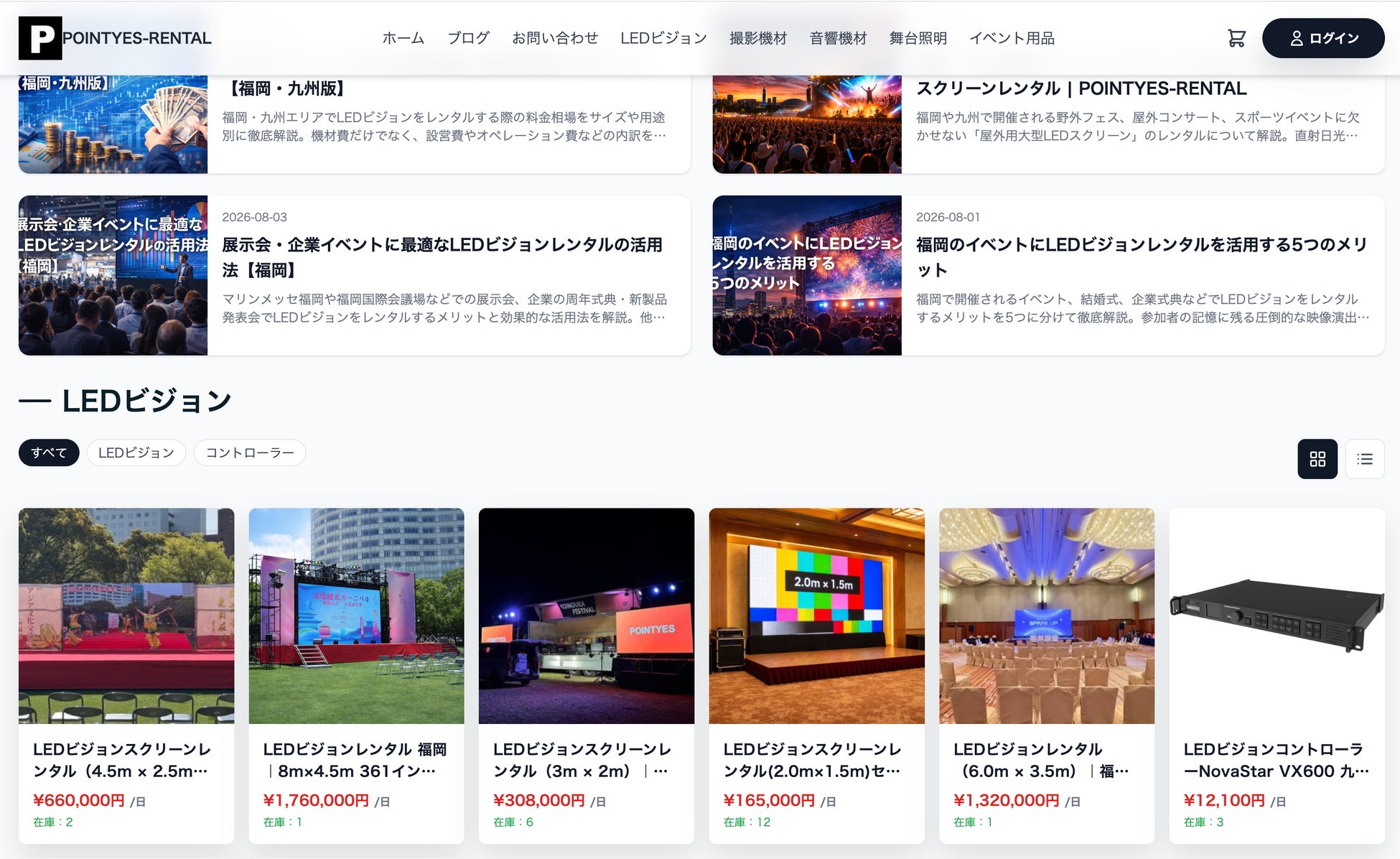Switch to list view layout
The width and height of the screenshot is (1400, 859).
1364,459
